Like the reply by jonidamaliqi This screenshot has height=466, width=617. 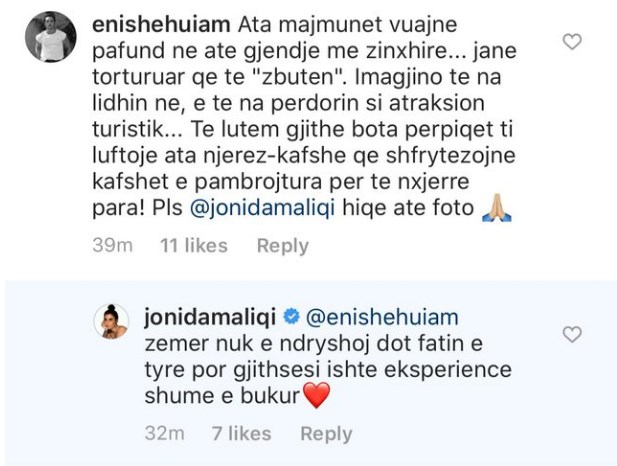tap(572, 335)
